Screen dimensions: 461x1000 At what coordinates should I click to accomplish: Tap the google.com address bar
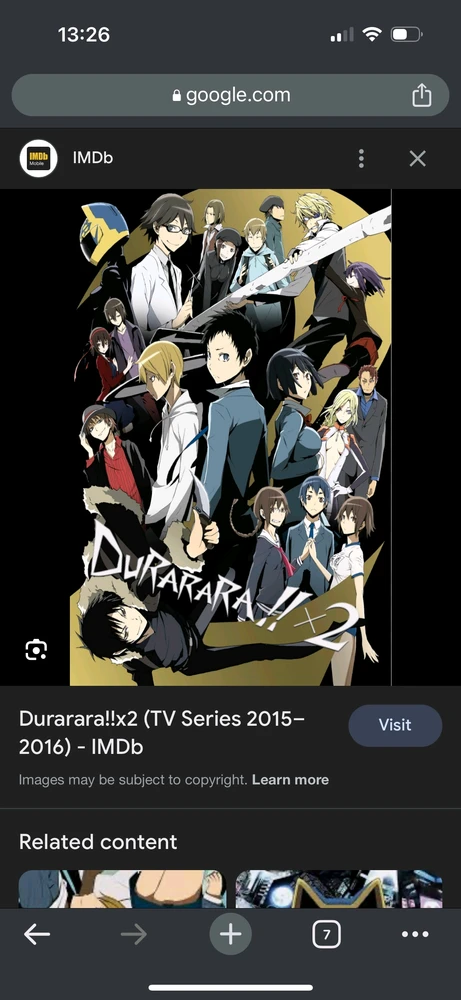point(230,96)
